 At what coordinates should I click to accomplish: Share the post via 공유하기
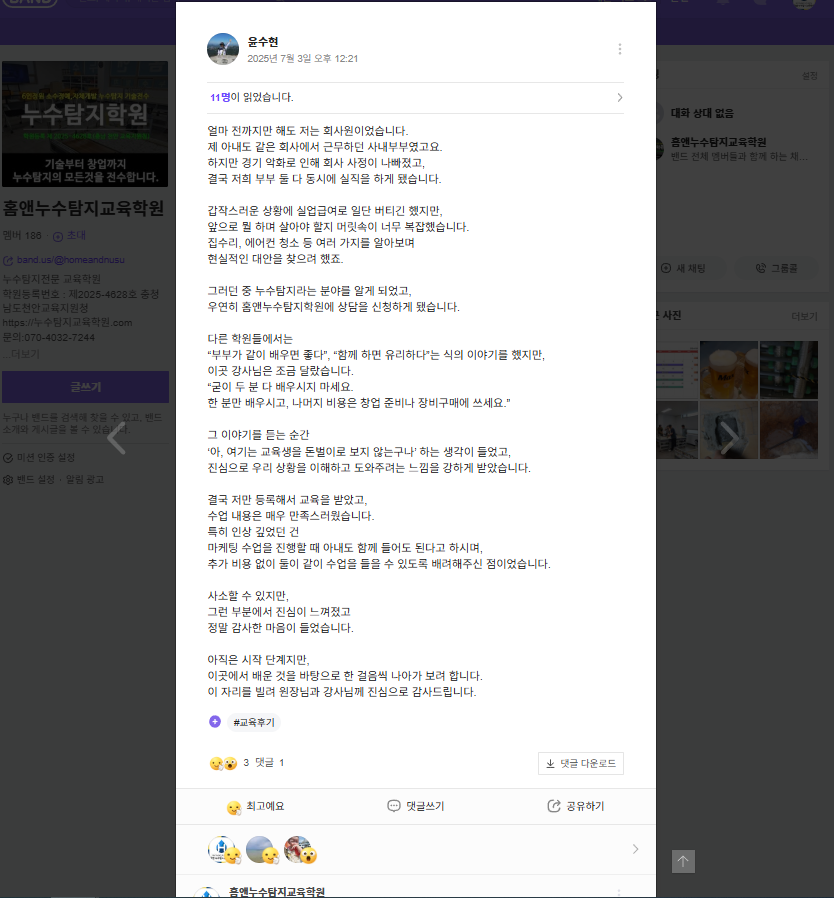click(x=575, y=806)
